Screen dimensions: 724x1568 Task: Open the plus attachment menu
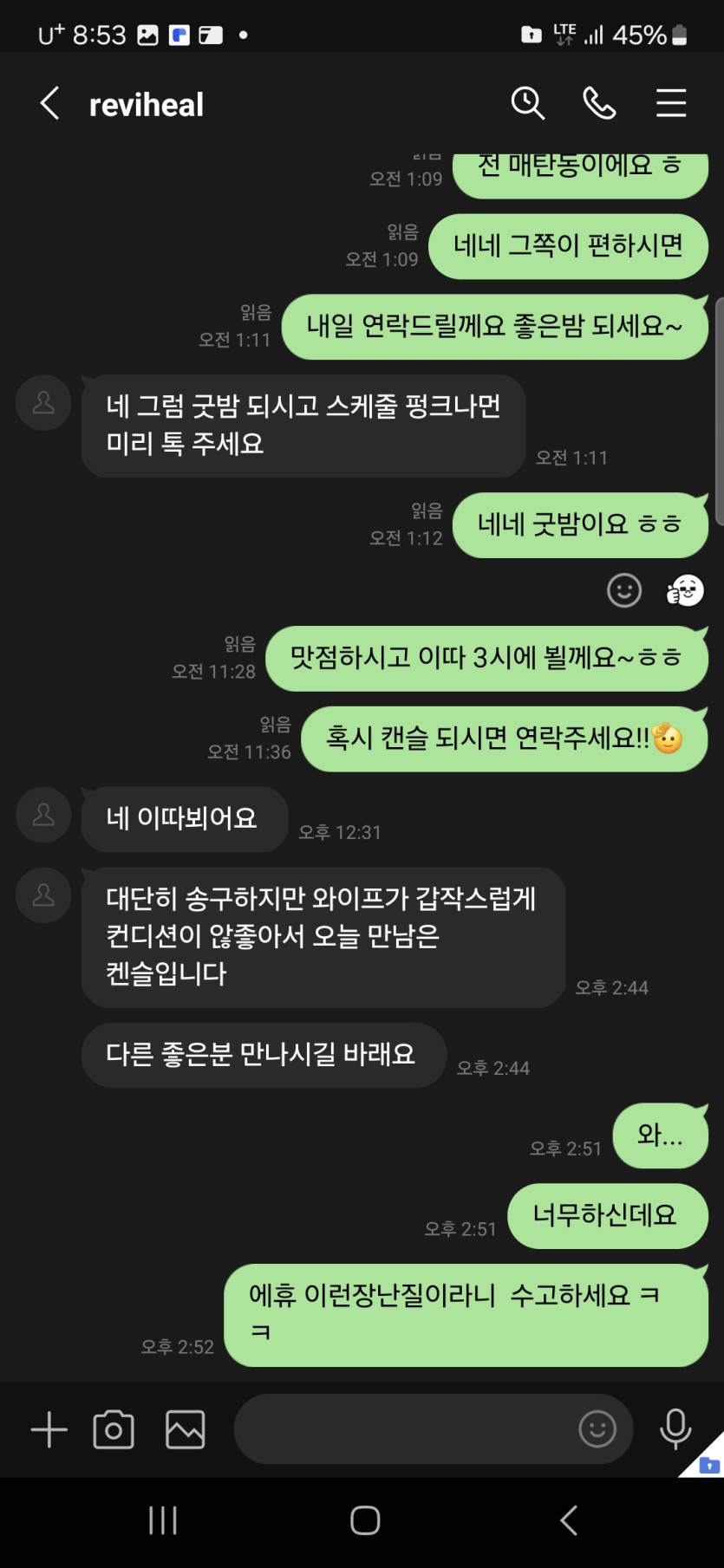49,1429
